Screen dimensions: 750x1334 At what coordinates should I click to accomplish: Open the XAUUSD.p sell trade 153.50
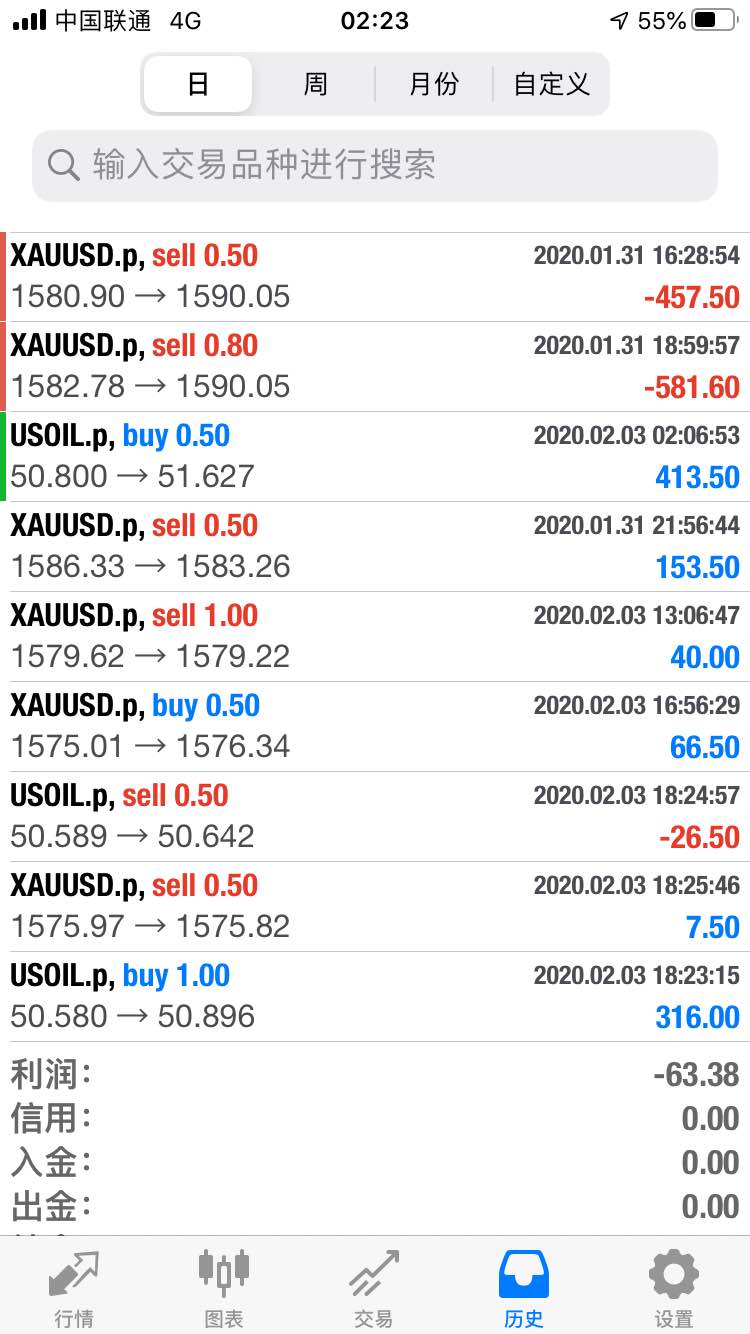[375, 547]
